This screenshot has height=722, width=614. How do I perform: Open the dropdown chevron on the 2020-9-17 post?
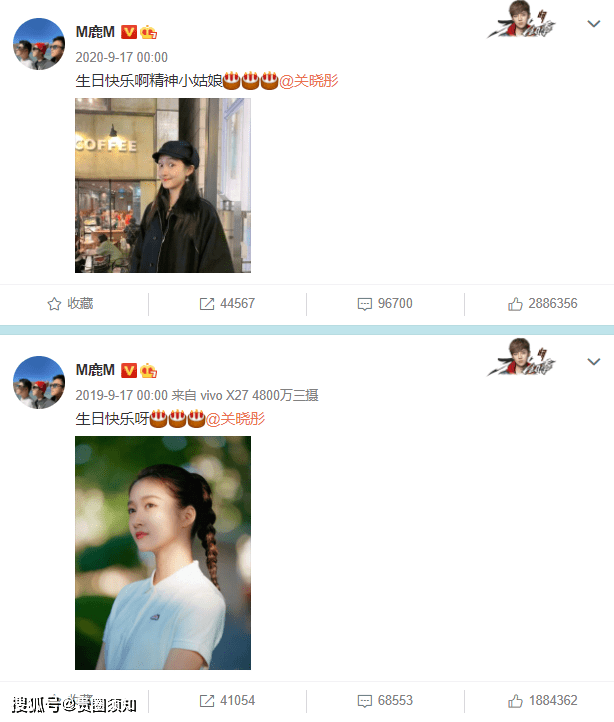click(593, 24)
